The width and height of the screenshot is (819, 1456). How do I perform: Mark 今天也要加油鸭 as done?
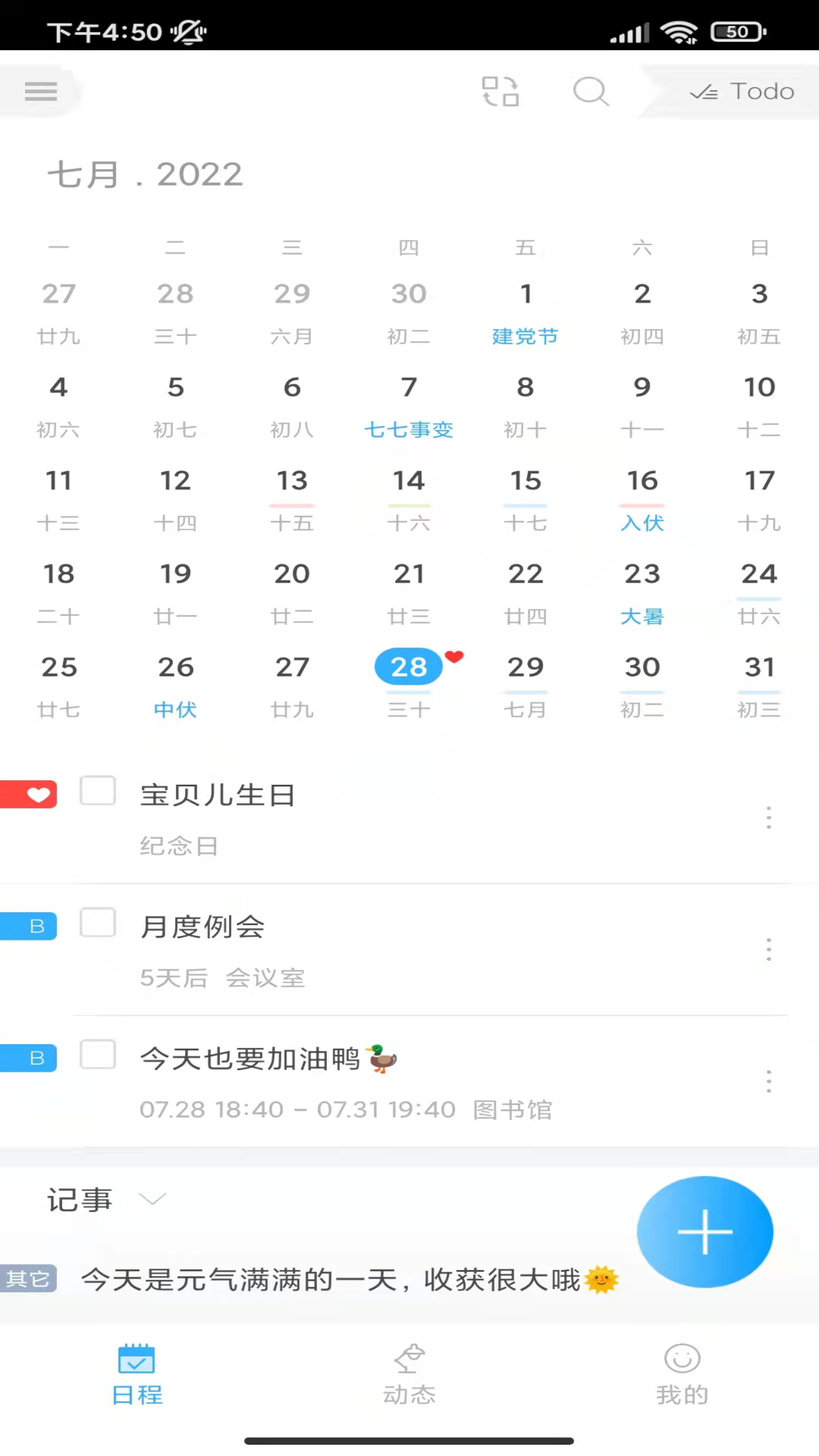(98, 1055)
